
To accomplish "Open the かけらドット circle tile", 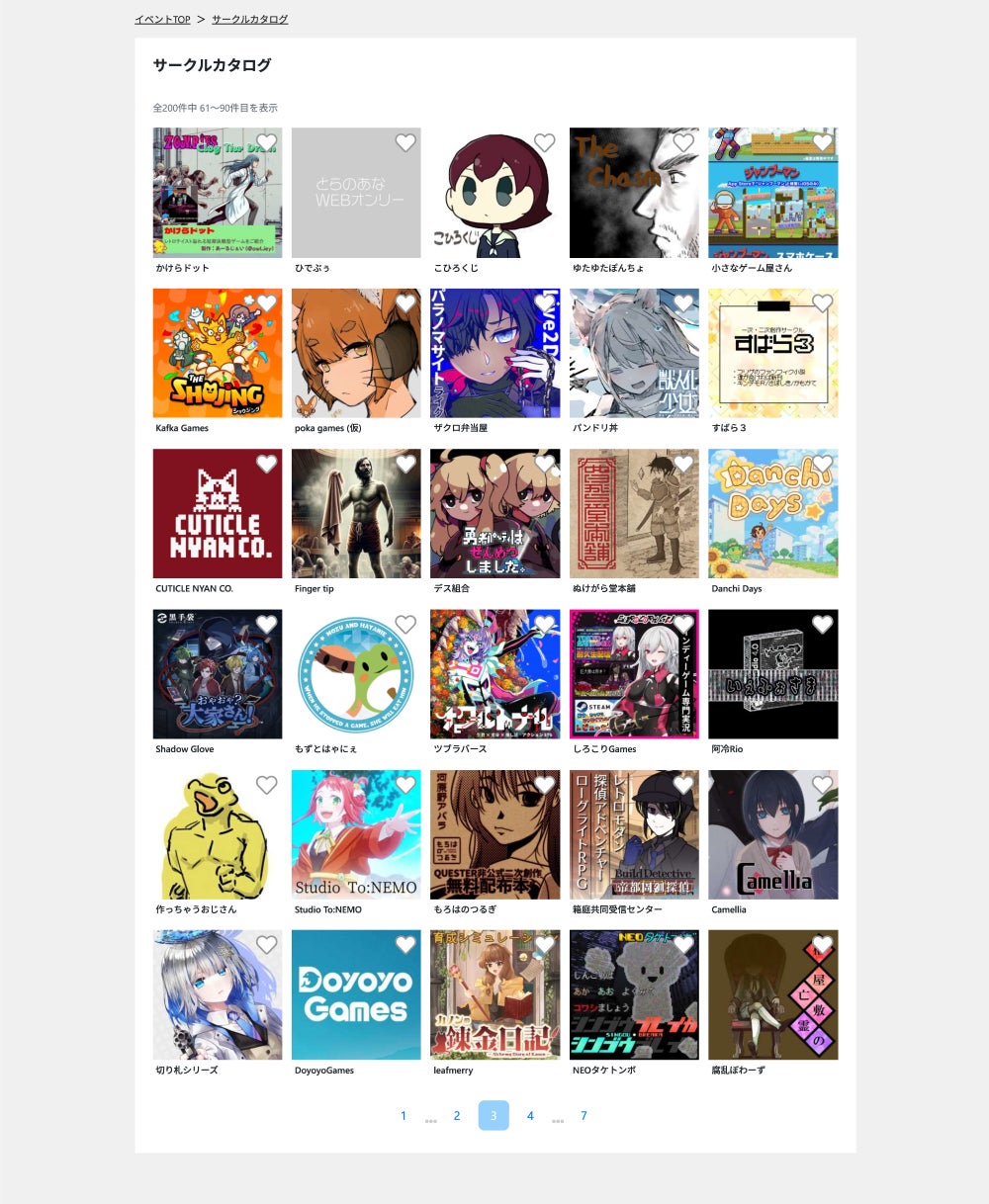I will 218,193.
